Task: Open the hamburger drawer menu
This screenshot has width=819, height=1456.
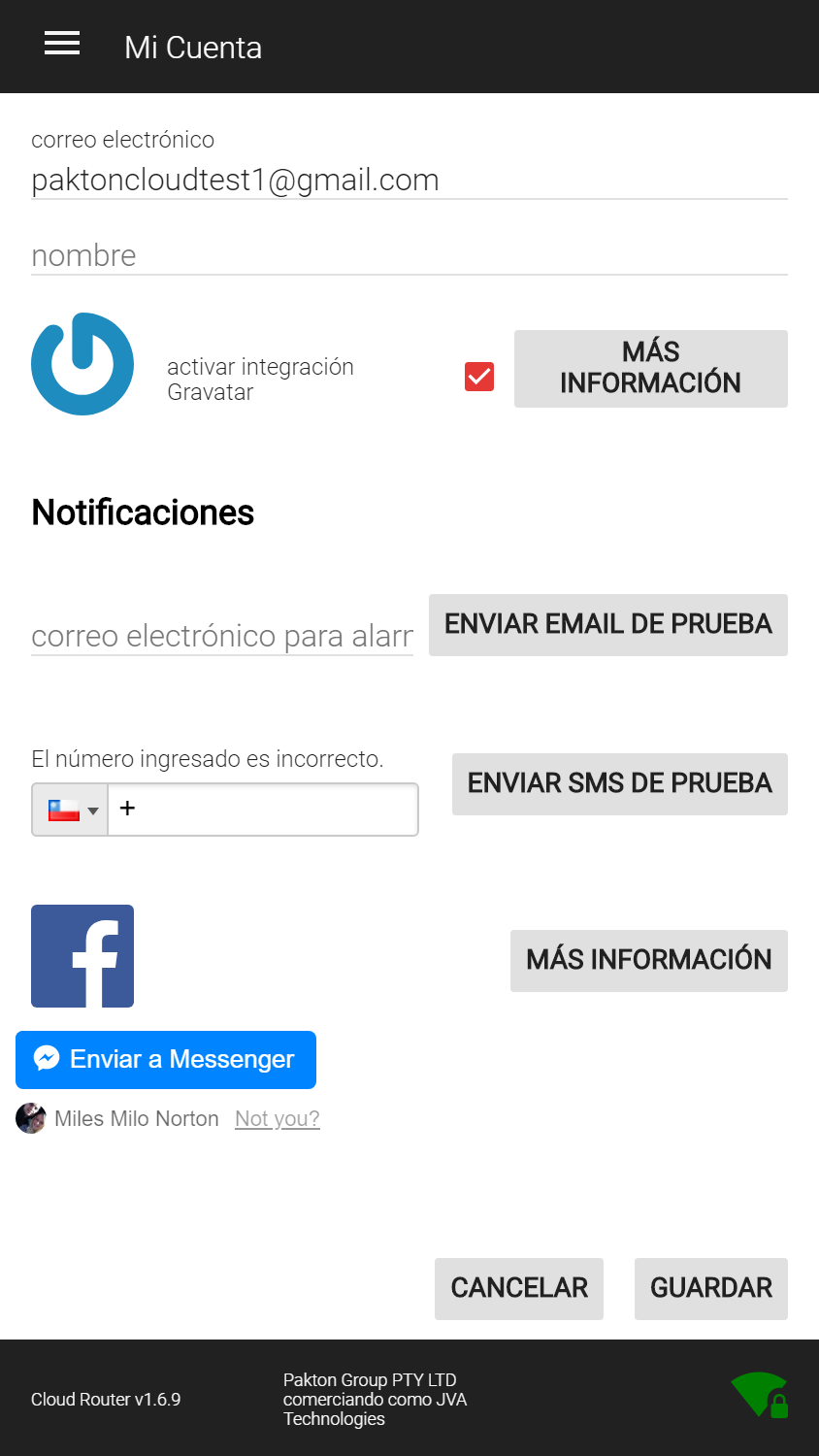Action: pyautogui.click(x=62, y=44)
